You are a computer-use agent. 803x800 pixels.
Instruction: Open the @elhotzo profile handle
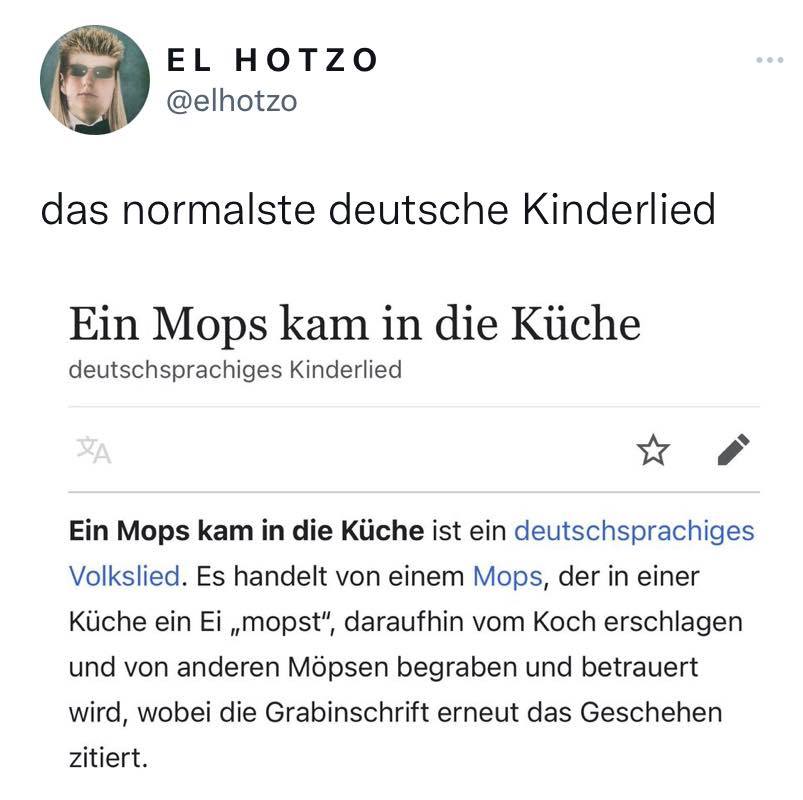point(231,101)
